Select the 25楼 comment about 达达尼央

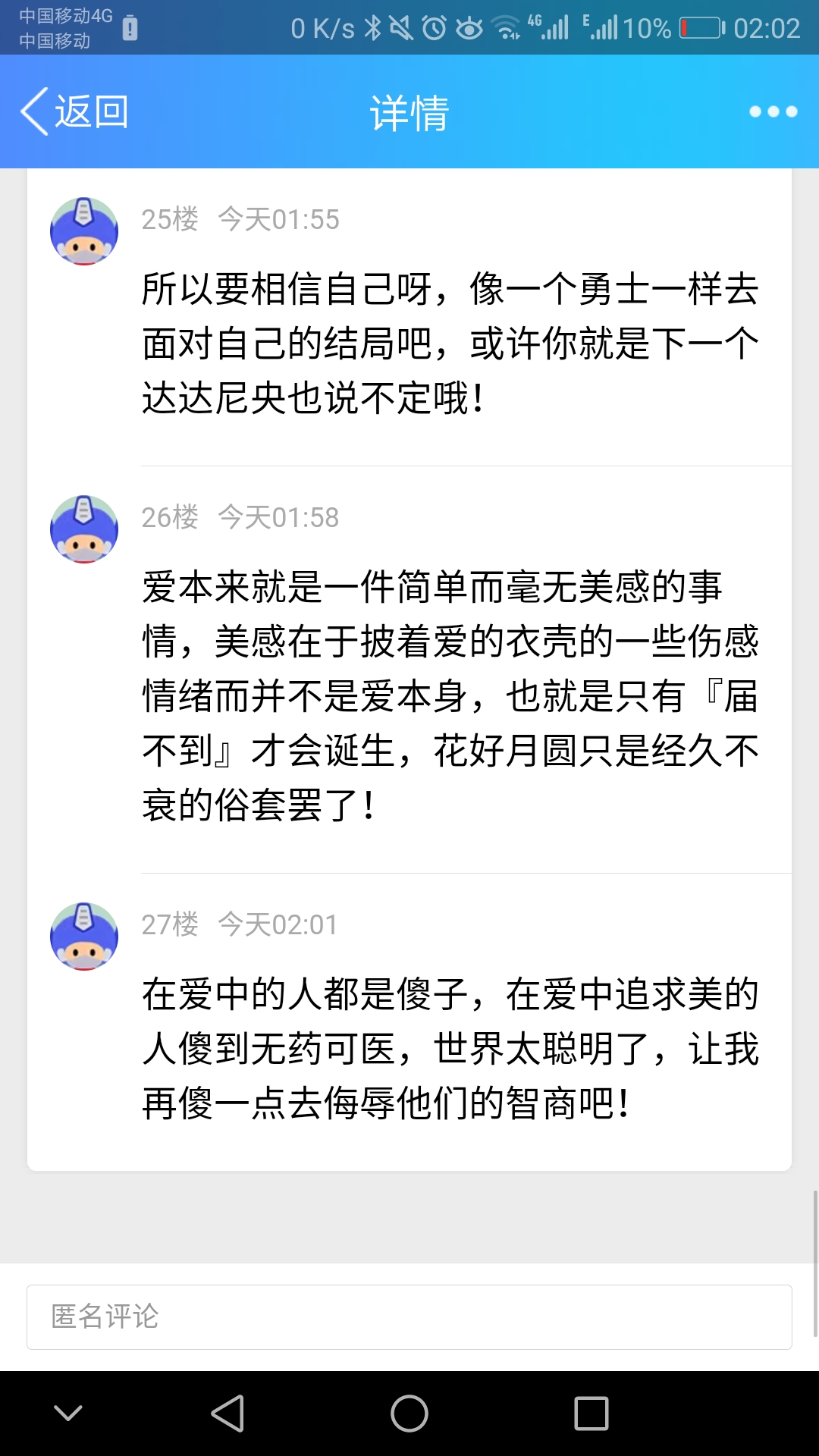450,343
